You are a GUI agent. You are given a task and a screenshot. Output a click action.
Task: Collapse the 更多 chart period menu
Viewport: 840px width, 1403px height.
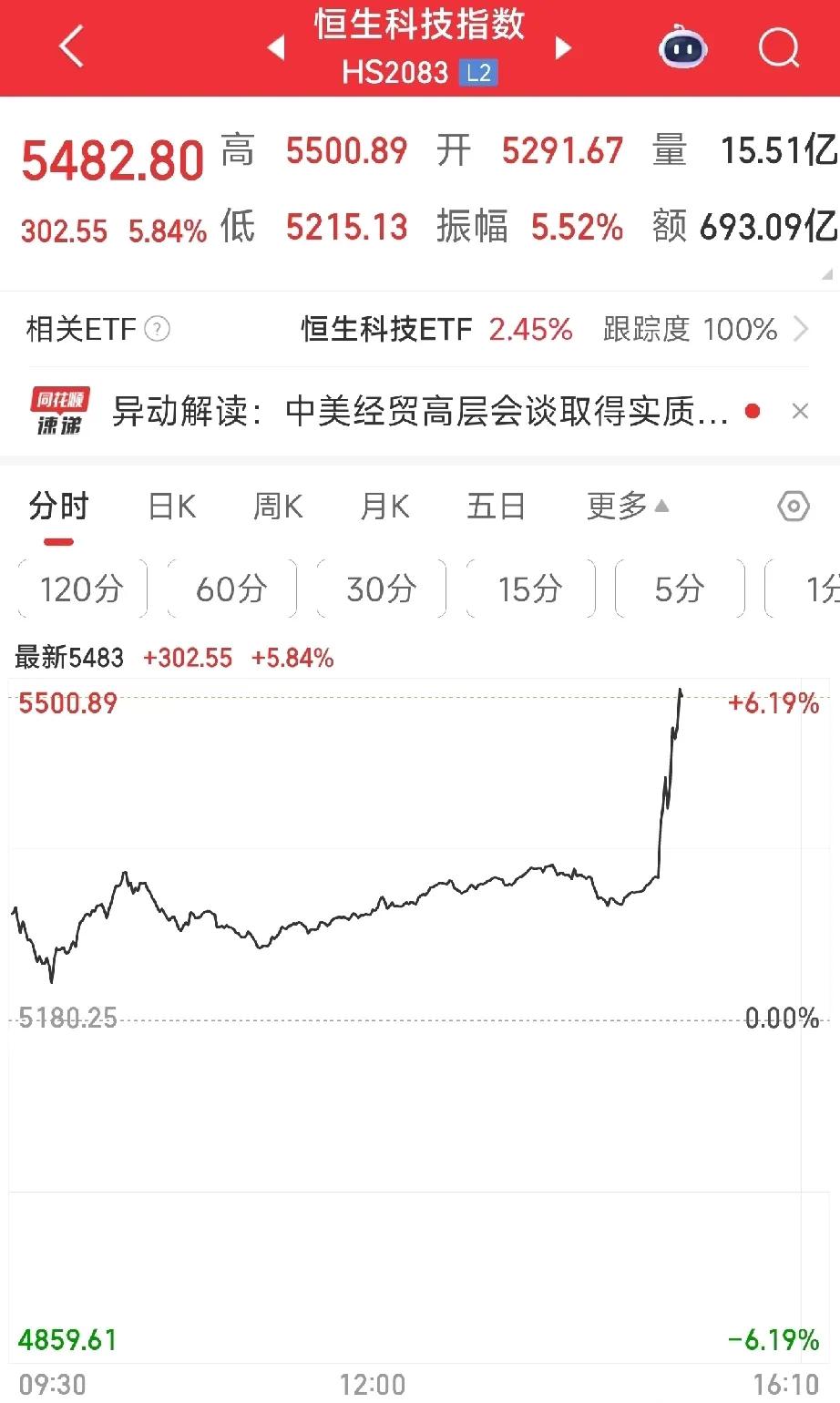(x=628, y=507)
